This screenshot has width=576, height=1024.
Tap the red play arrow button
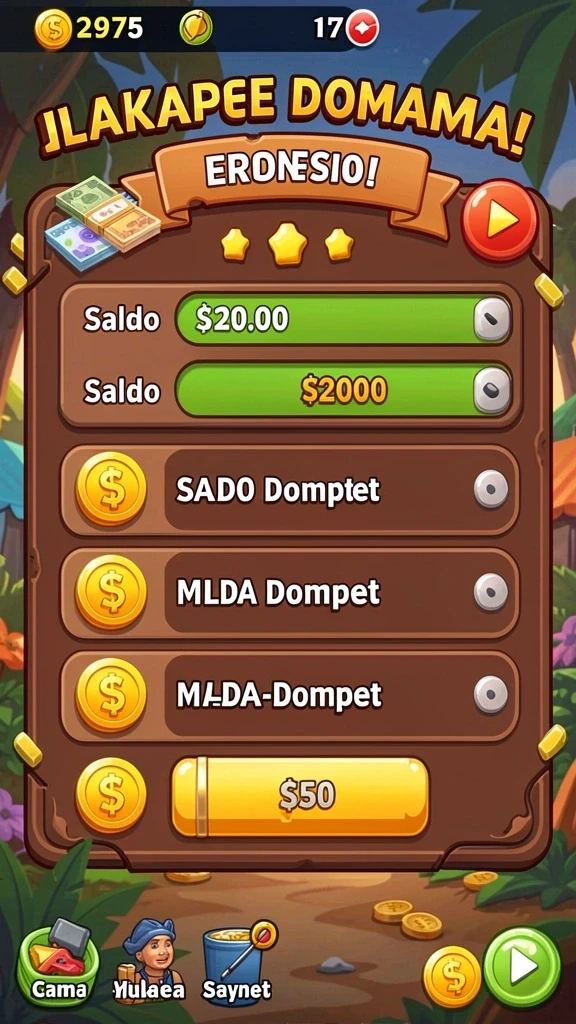[500, 220]
